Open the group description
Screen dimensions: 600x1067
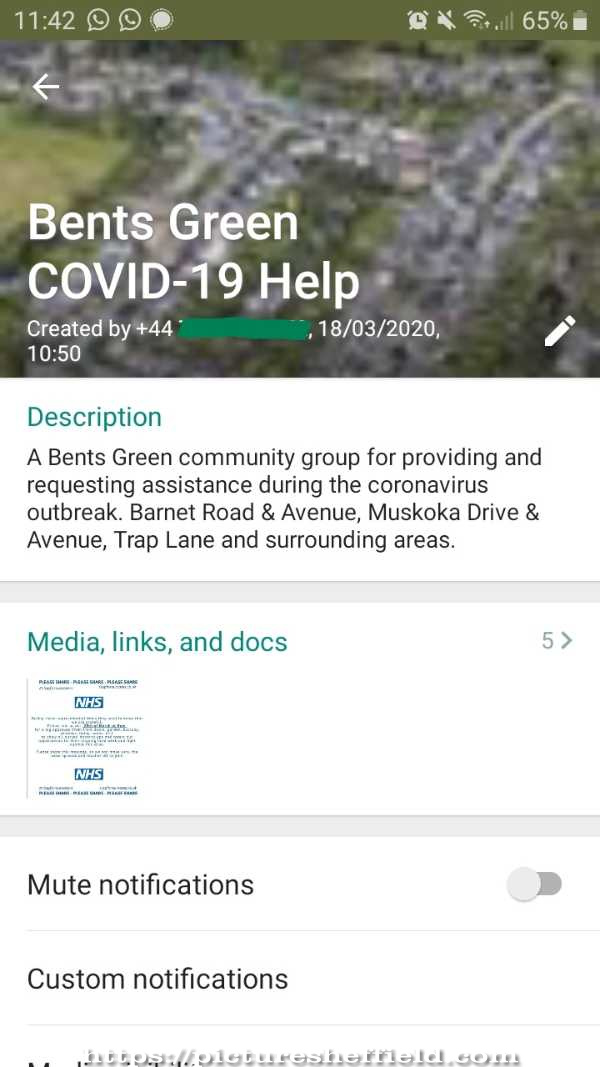point(285,498)
